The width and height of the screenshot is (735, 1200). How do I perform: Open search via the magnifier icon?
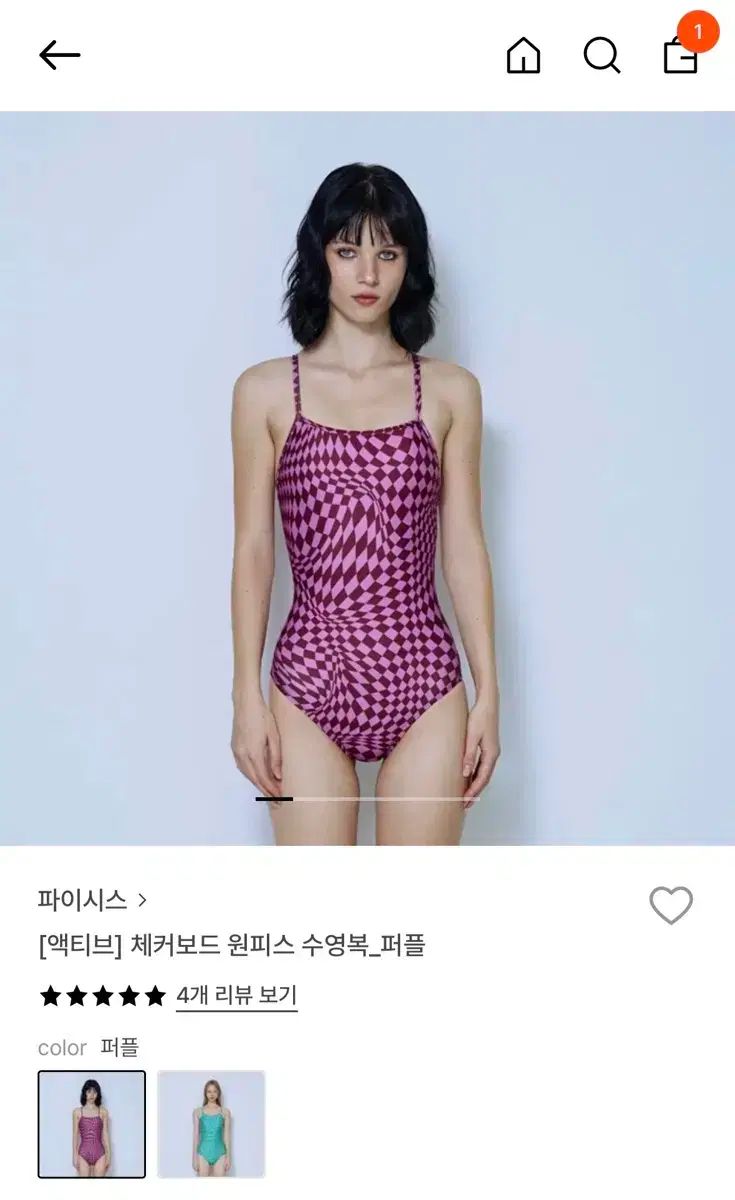click(601, 56)
